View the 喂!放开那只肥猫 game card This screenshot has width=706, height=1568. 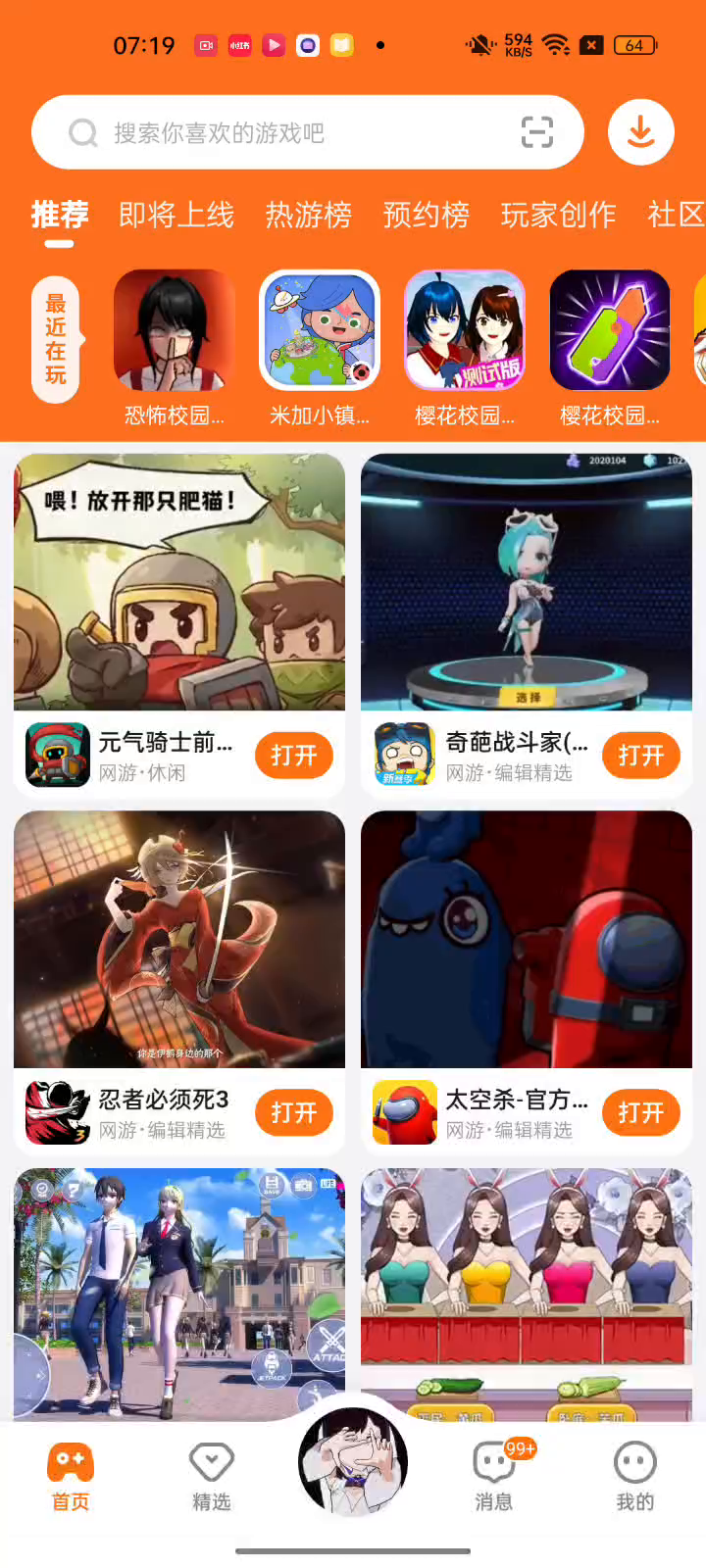pyautogui.click(x=179, y=582)
